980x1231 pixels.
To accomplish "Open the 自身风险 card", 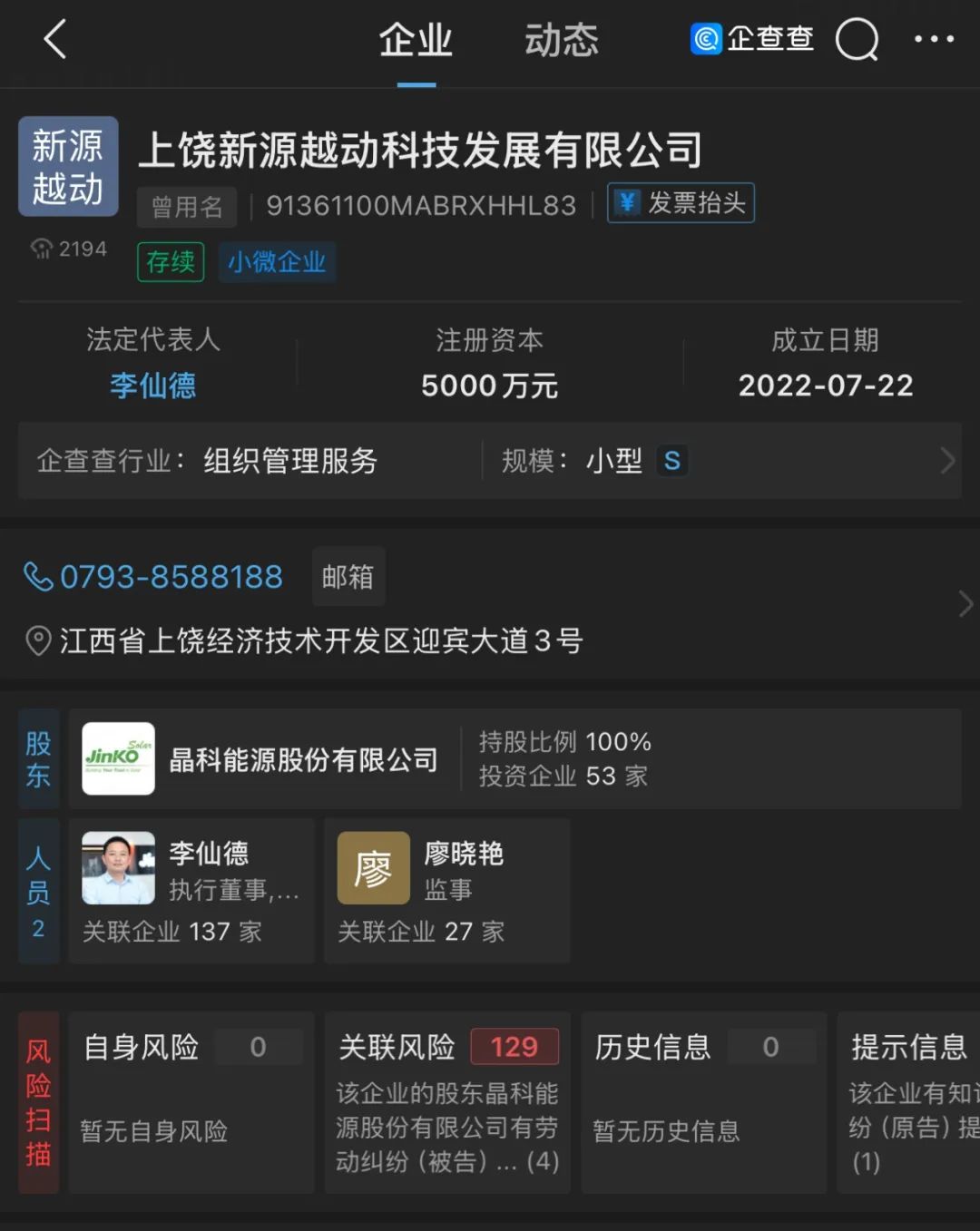I will (191, 1101).
